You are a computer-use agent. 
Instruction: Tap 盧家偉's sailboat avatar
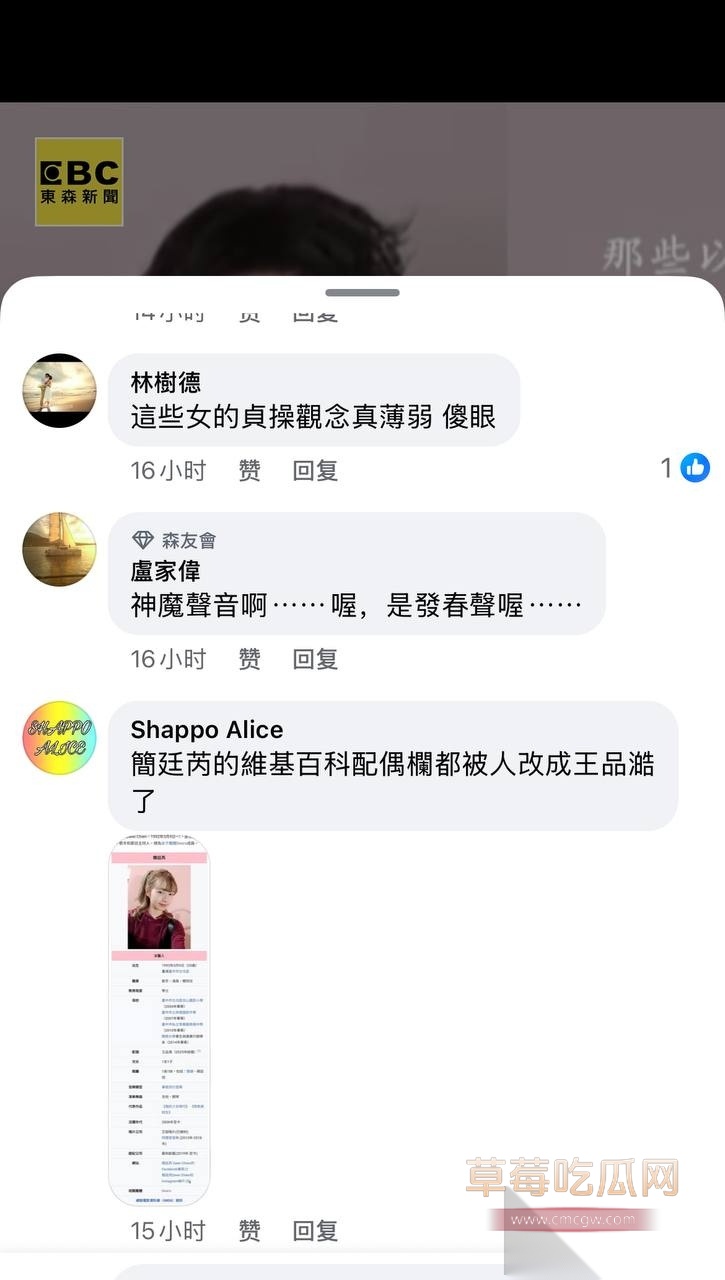[58, 549]
